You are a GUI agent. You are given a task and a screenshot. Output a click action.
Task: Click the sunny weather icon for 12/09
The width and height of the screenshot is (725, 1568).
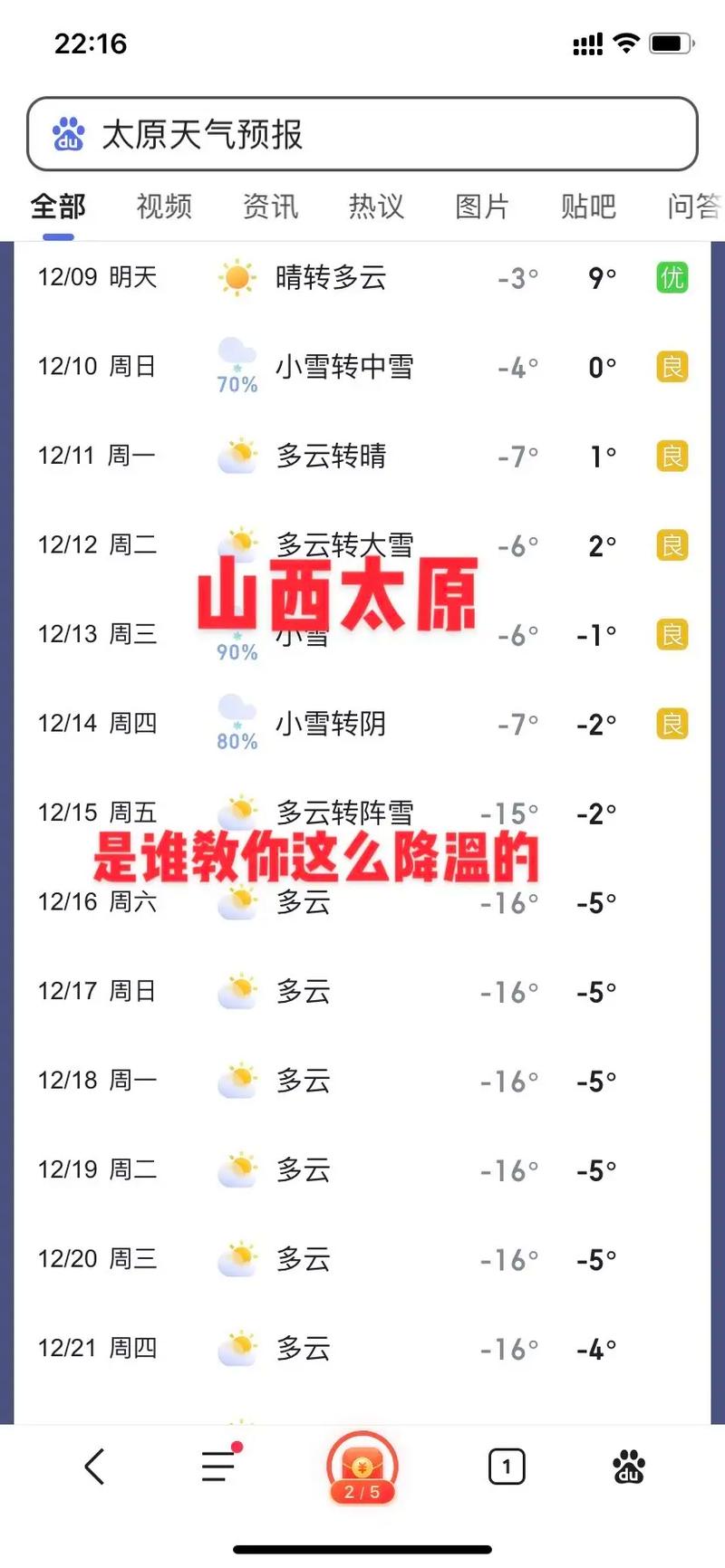(237, 277)
